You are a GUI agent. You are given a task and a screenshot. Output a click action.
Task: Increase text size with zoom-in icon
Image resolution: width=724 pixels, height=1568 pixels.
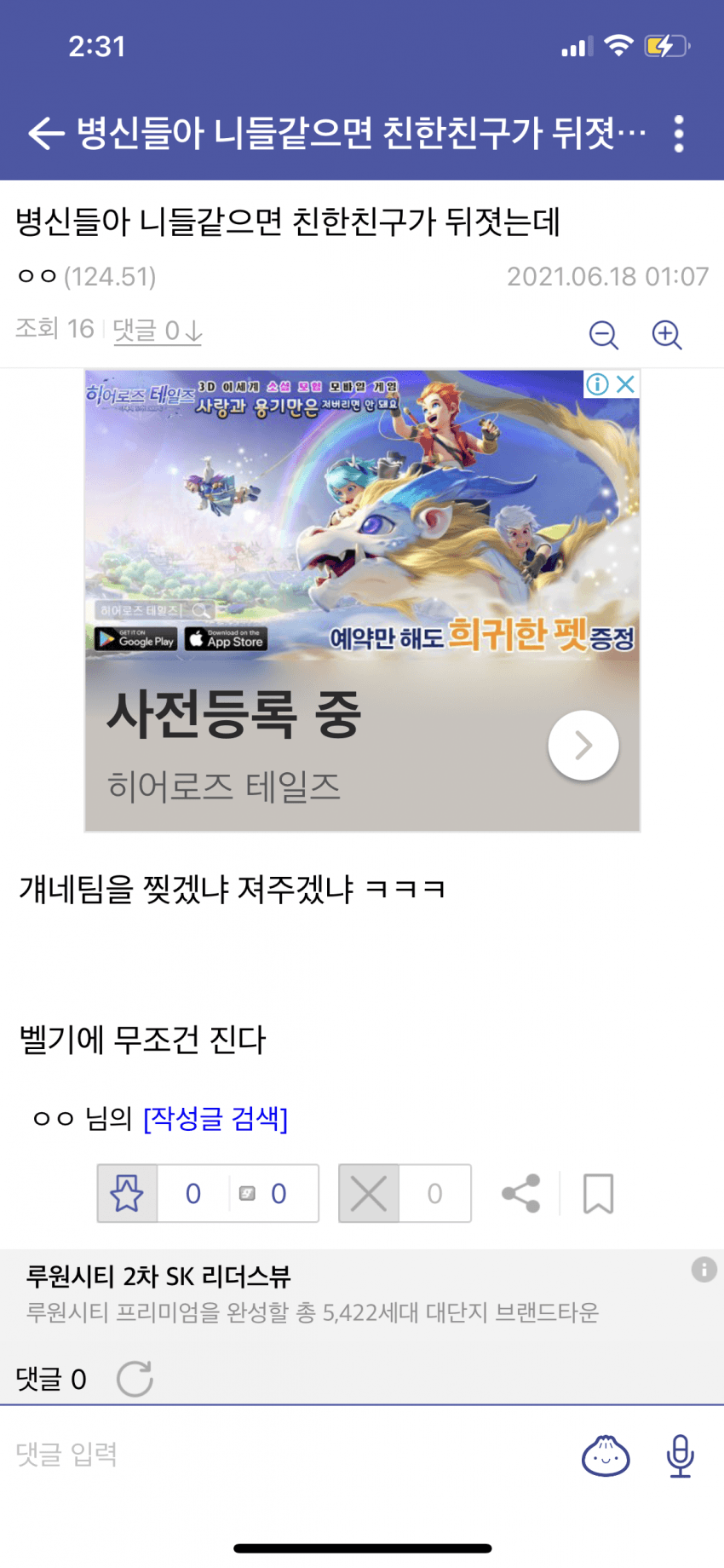point(666,335)
